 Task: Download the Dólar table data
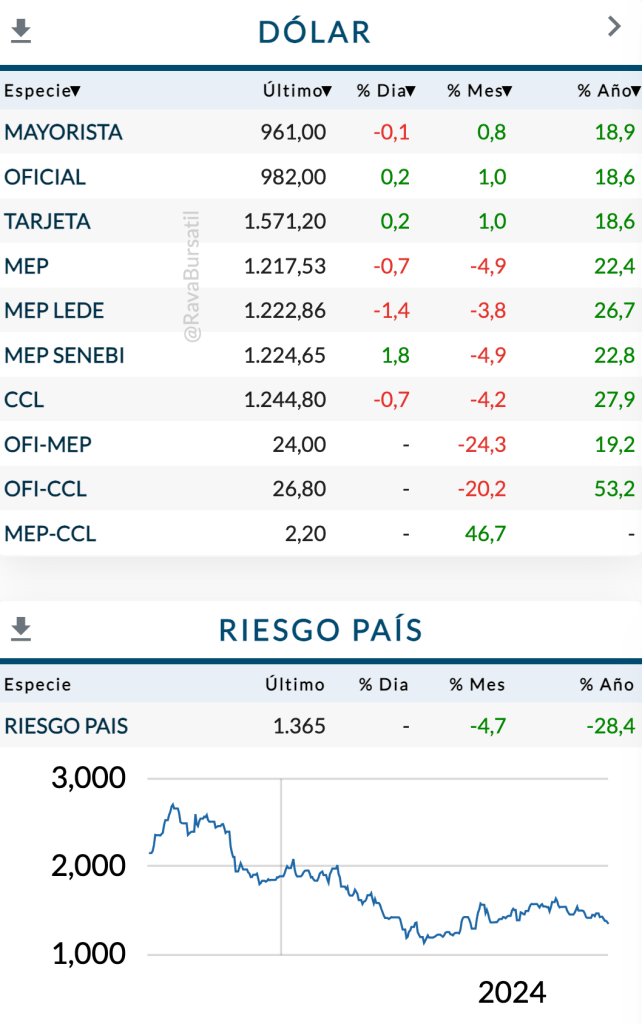pos(21,31)
